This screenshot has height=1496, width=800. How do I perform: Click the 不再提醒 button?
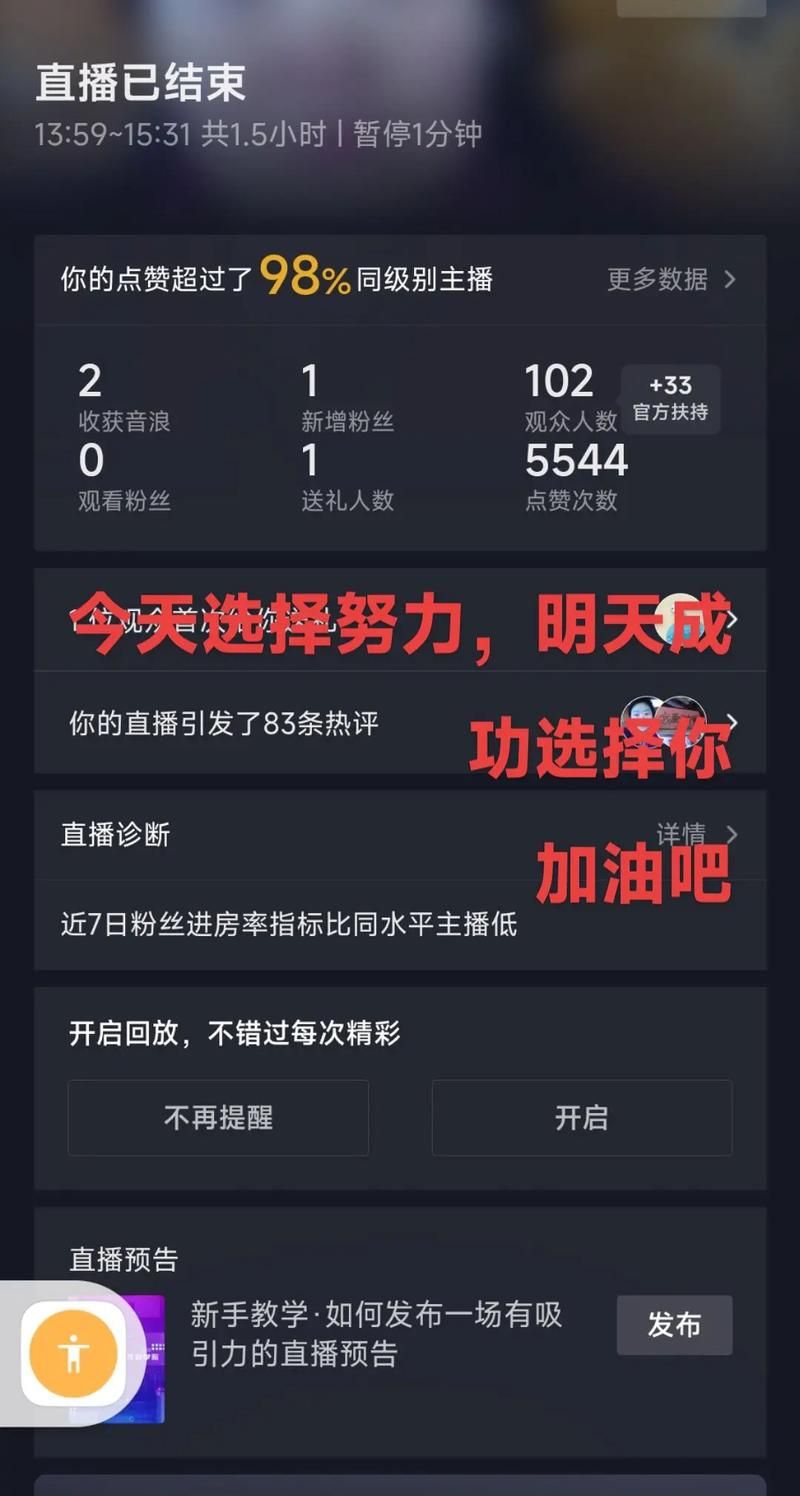218,1118
